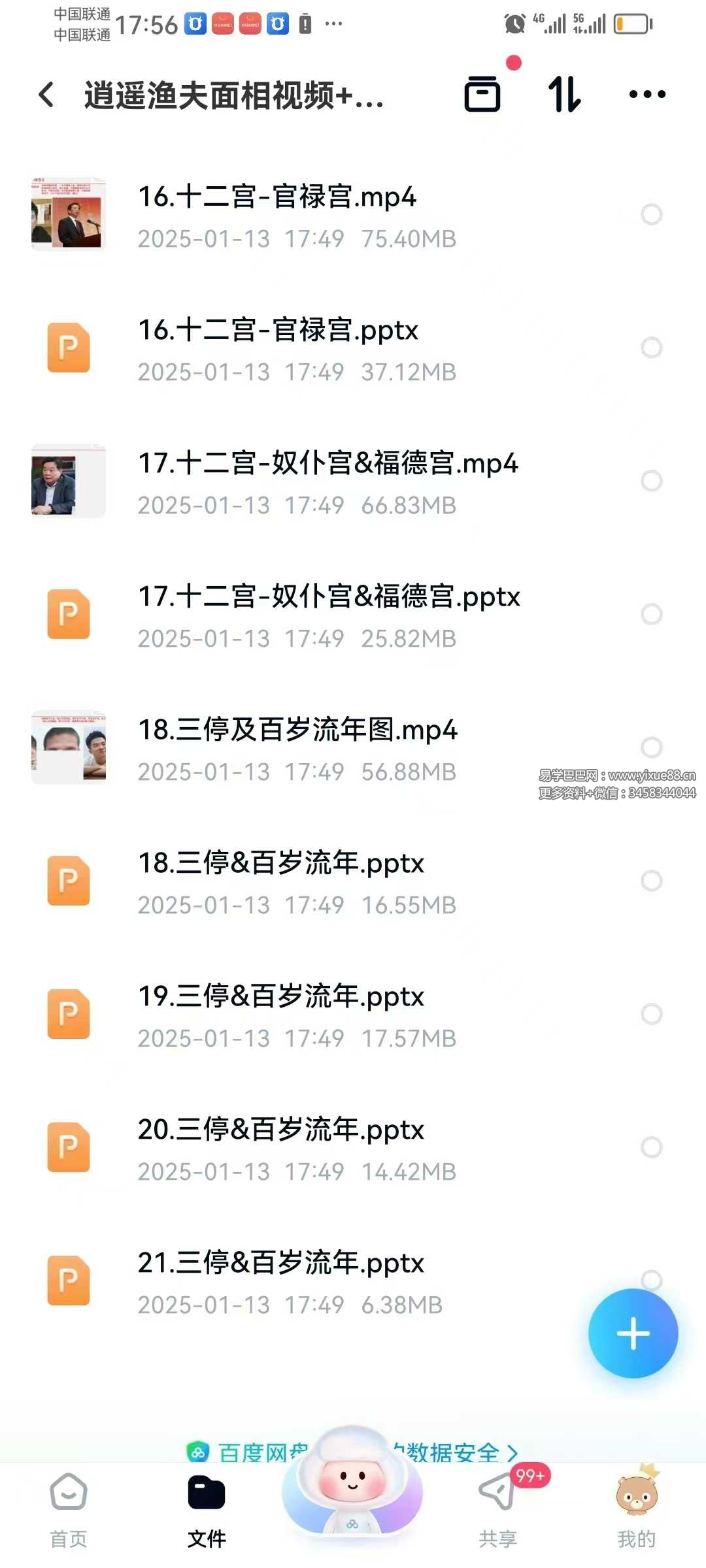Open video 18.三停及百岁流年图.mp4
This screenshot has width=706, height=1568.
point(297,730)
